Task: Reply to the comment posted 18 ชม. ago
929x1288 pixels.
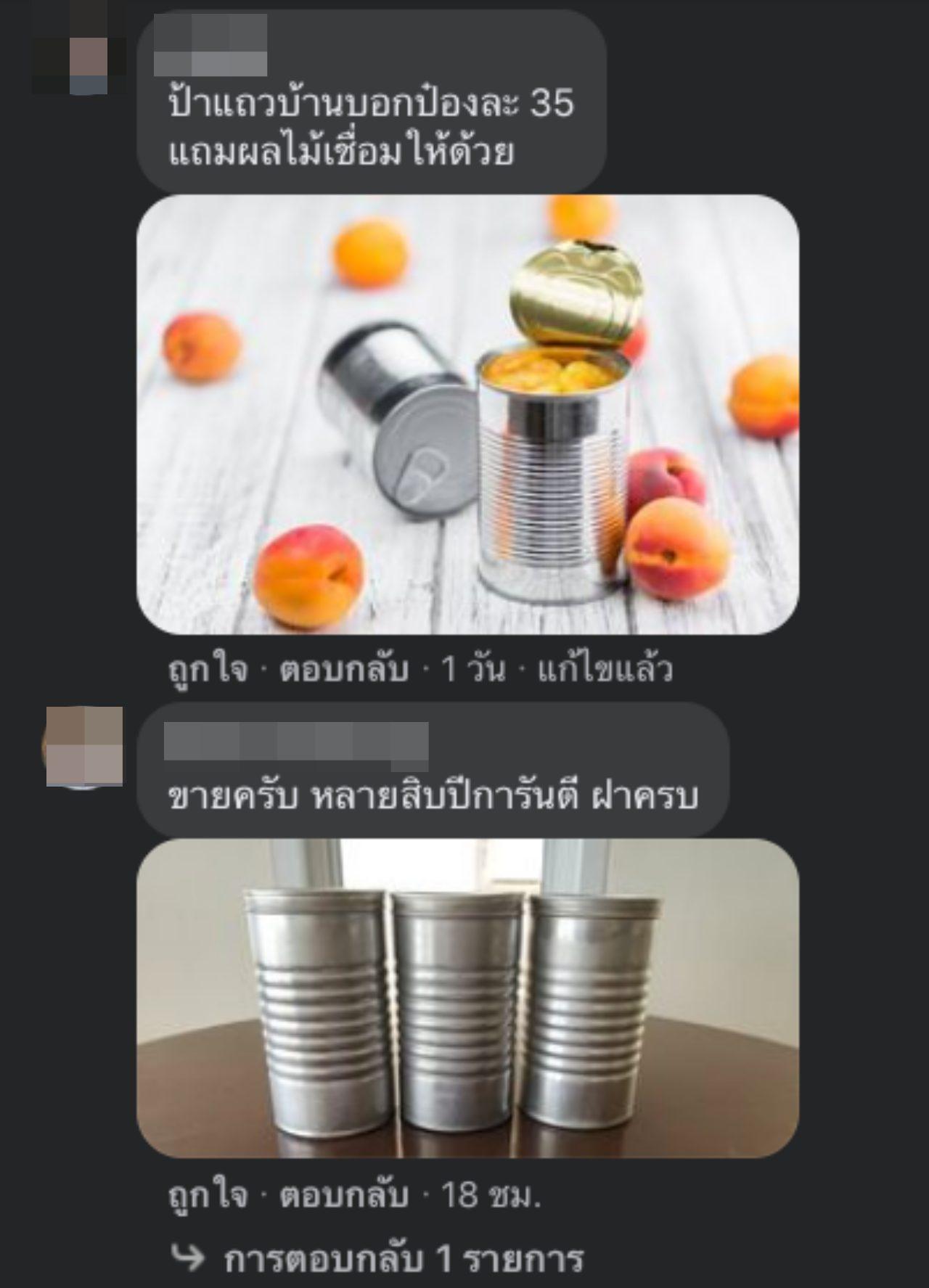Action: point(343,1196)
